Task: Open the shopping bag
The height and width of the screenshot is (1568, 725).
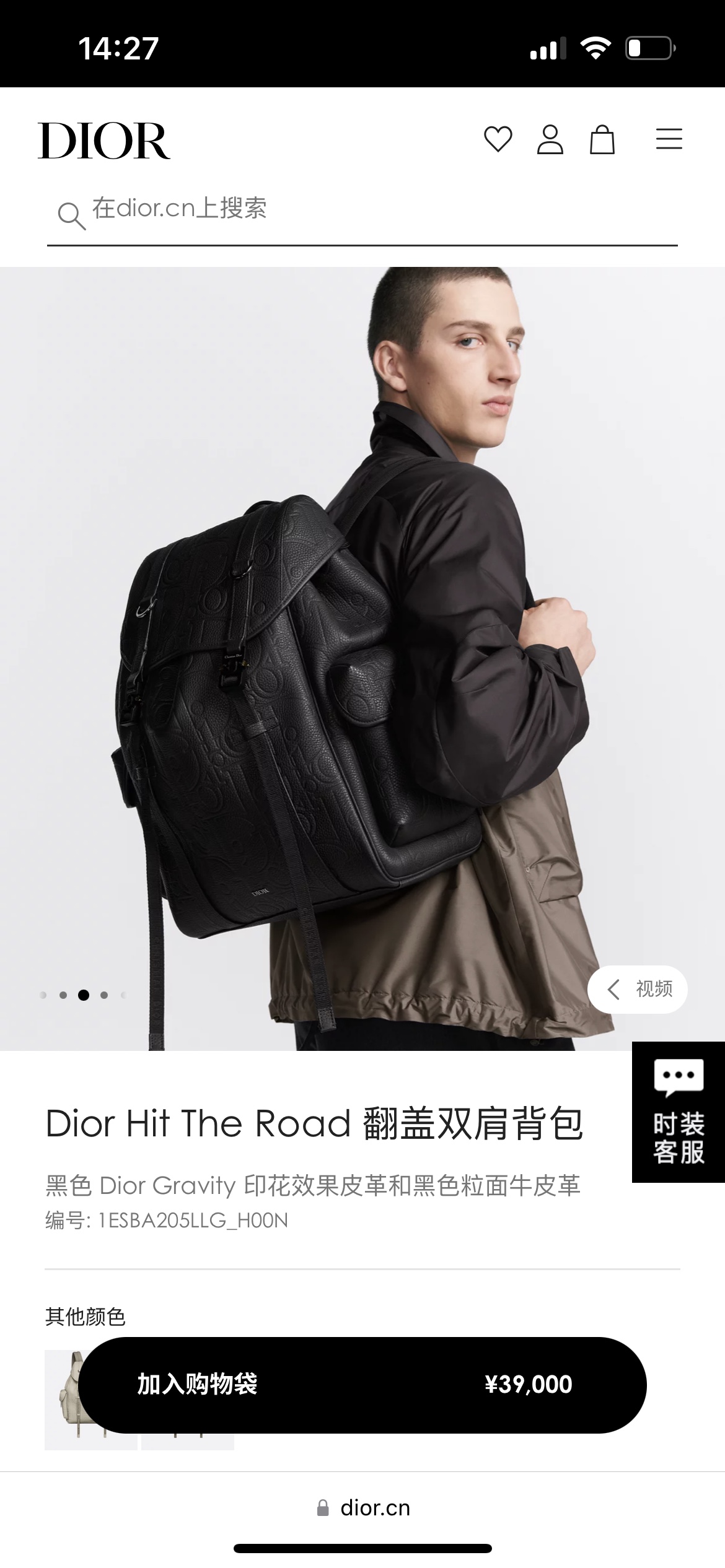Action: (x=602, y=139)
